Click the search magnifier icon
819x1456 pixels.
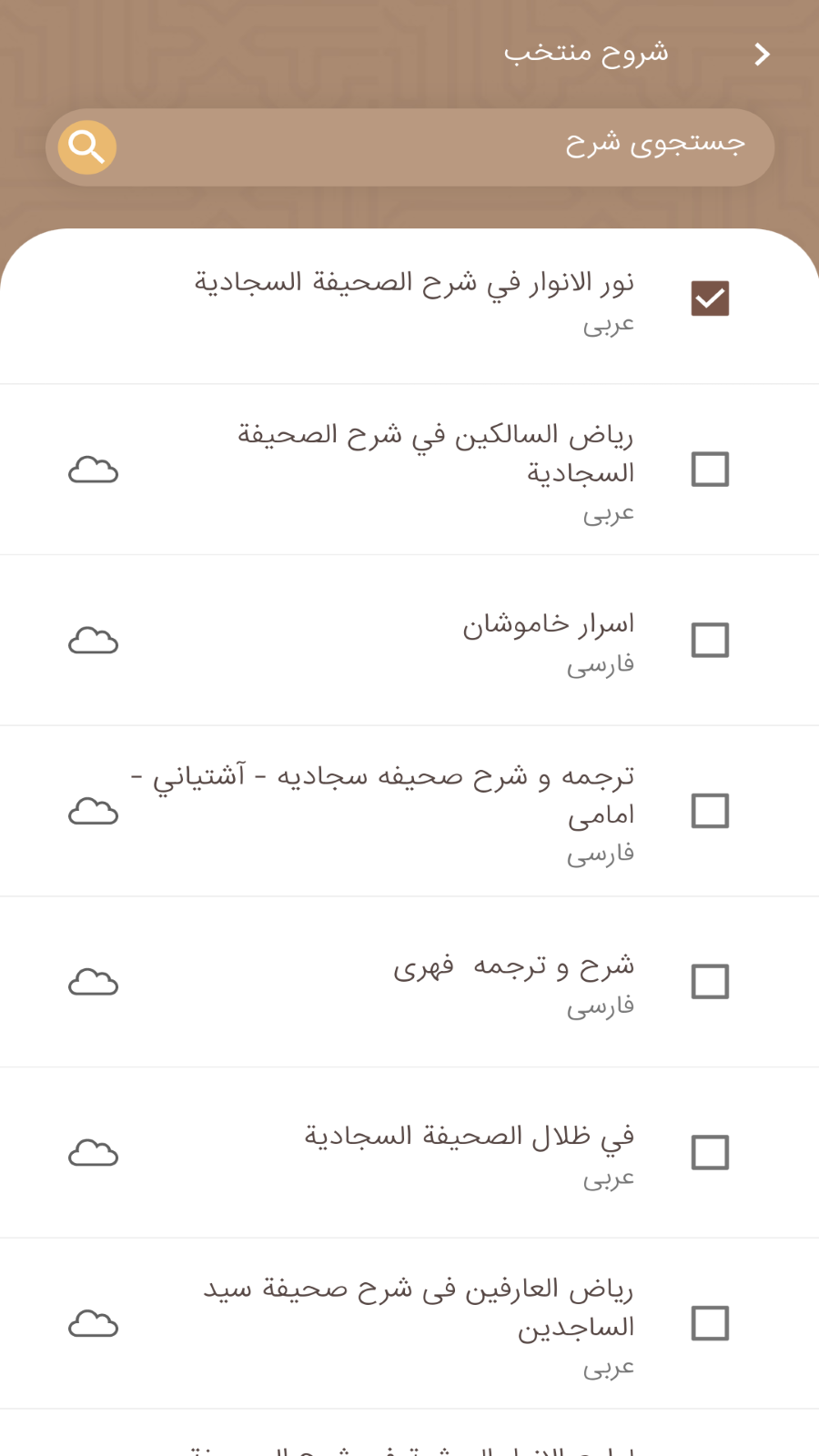86,147
